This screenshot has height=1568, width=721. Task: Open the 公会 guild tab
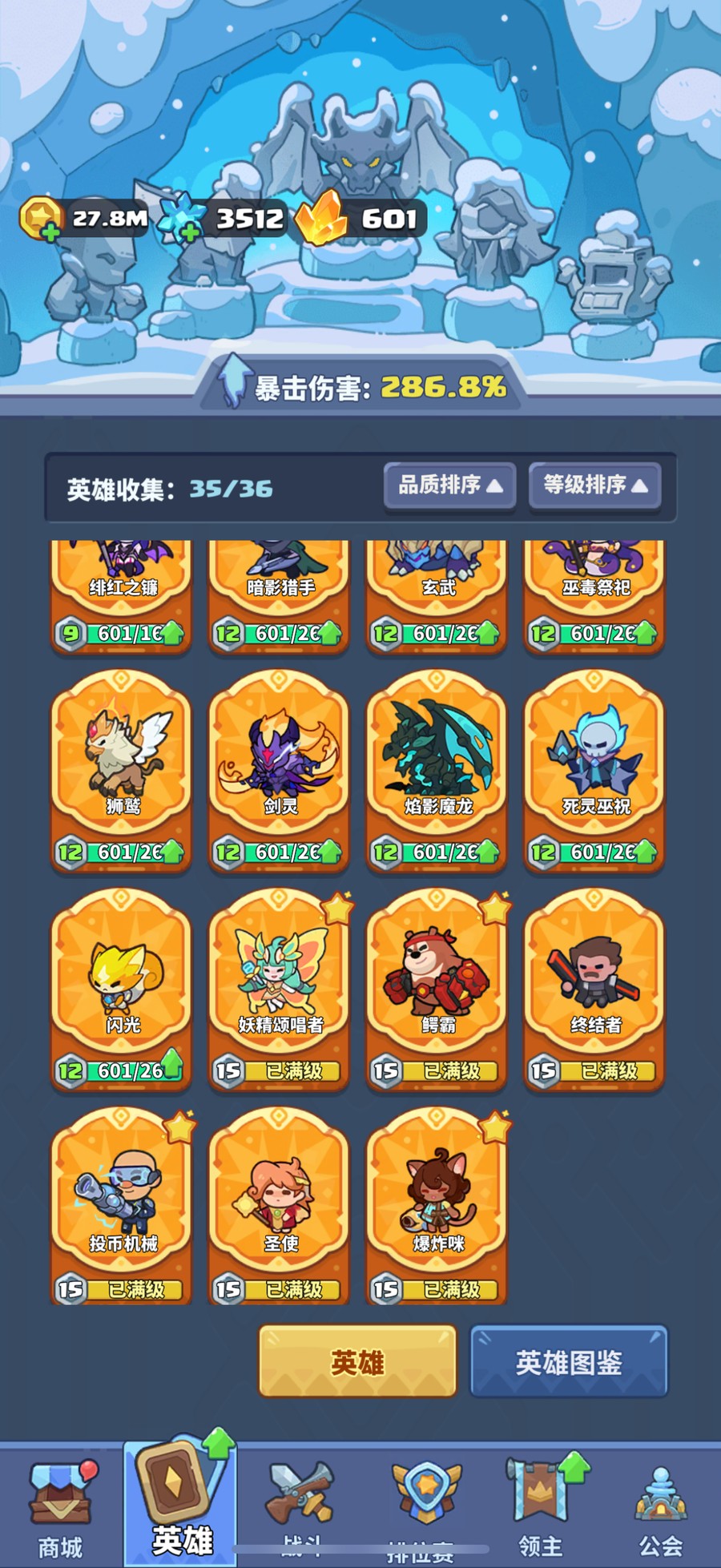coord(661,1510)
